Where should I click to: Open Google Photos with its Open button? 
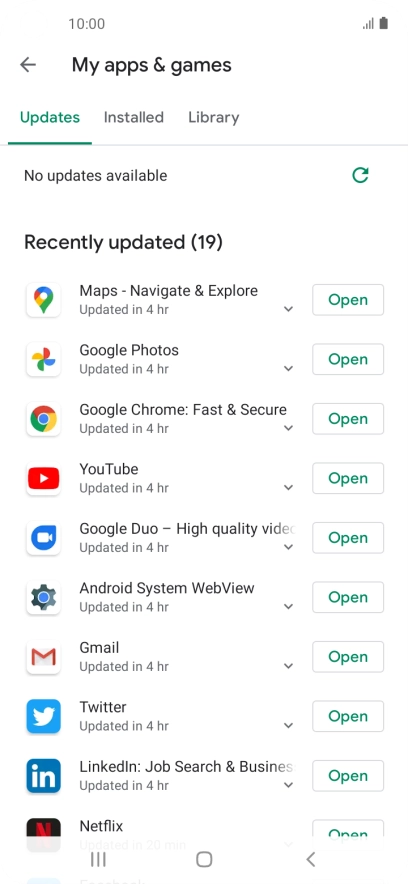pyautogui.click(x=348, y=359)
